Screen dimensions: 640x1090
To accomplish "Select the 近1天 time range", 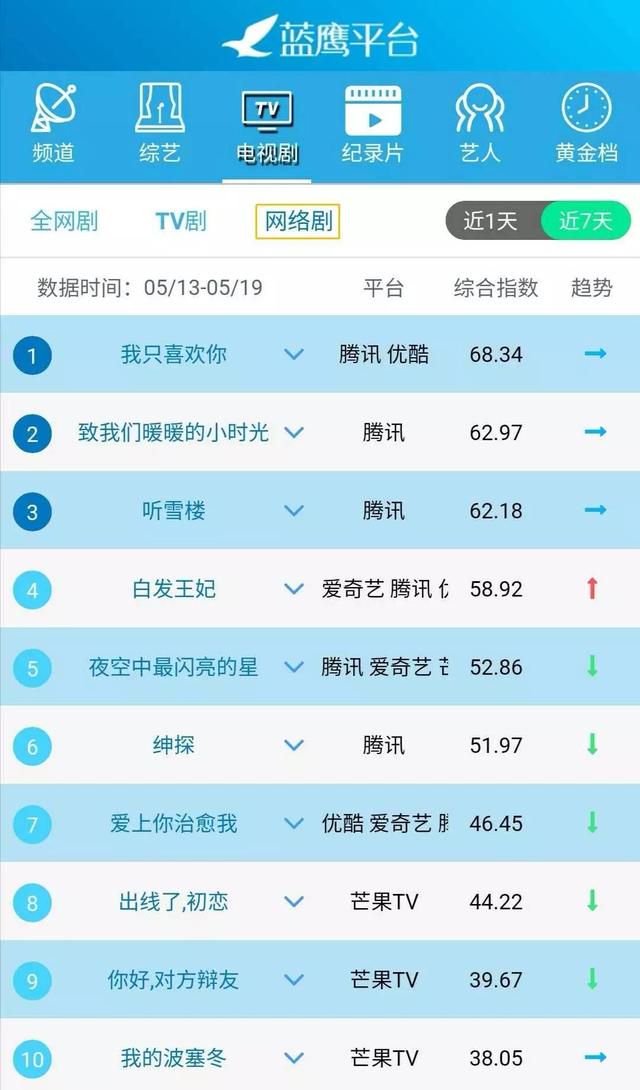I will coord(491,222).
